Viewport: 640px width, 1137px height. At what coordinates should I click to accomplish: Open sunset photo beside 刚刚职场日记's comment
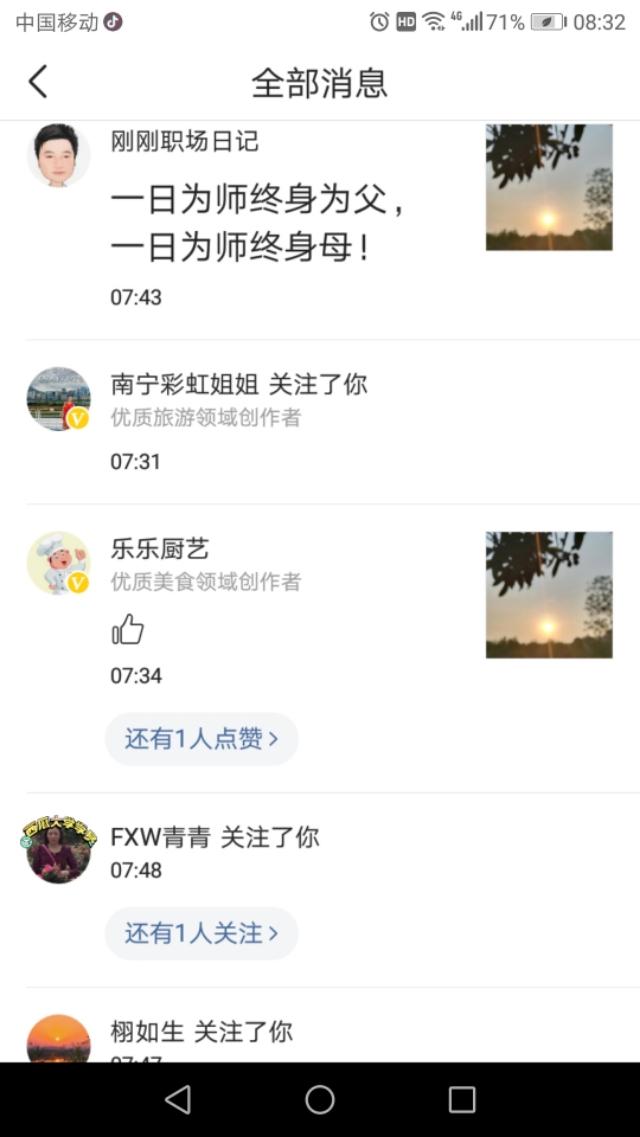tap(549, 187)
